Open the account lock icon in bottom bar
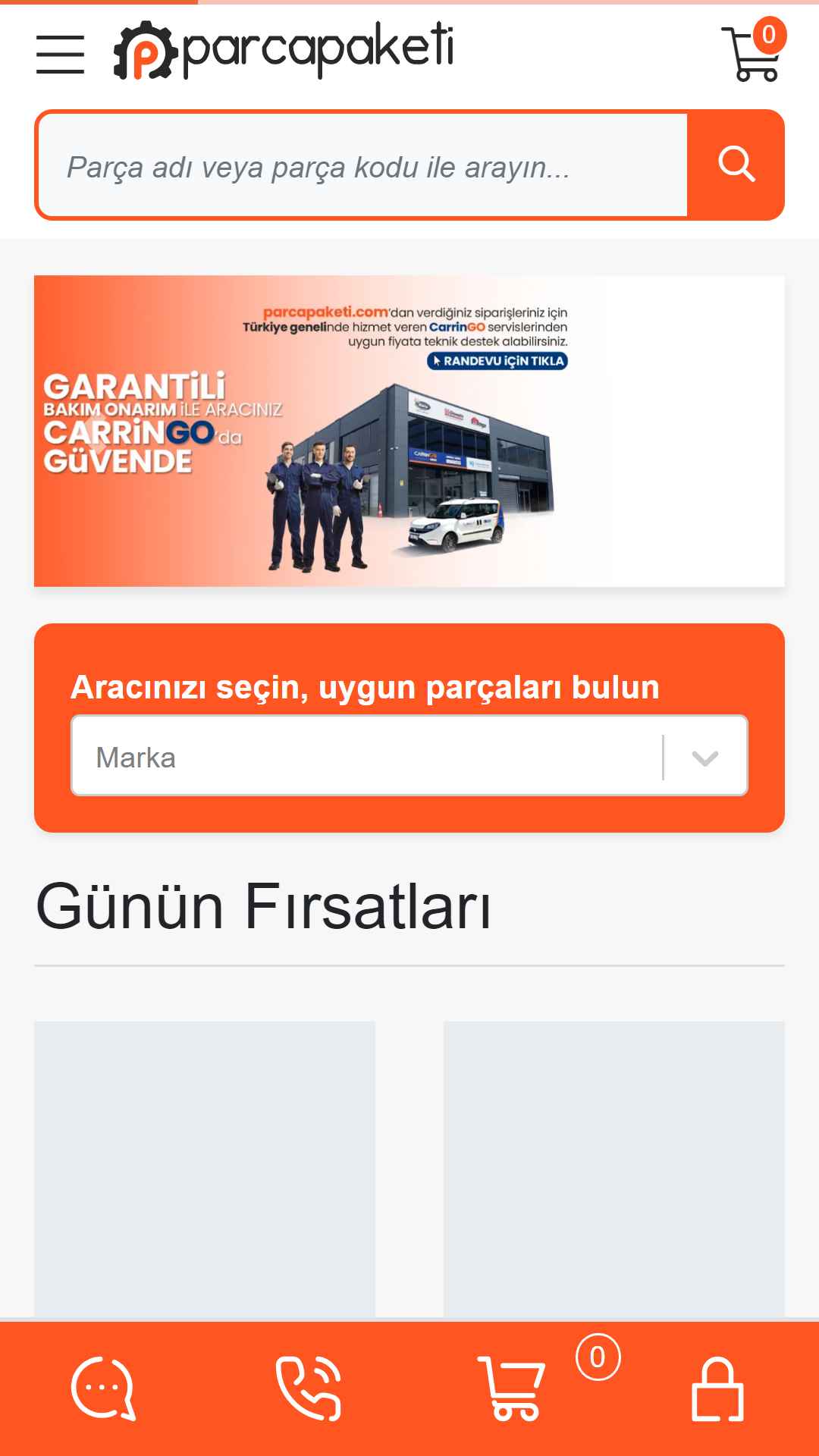Image resolution: width=819 pixels, height=1456 pixels. point(717,1389)
